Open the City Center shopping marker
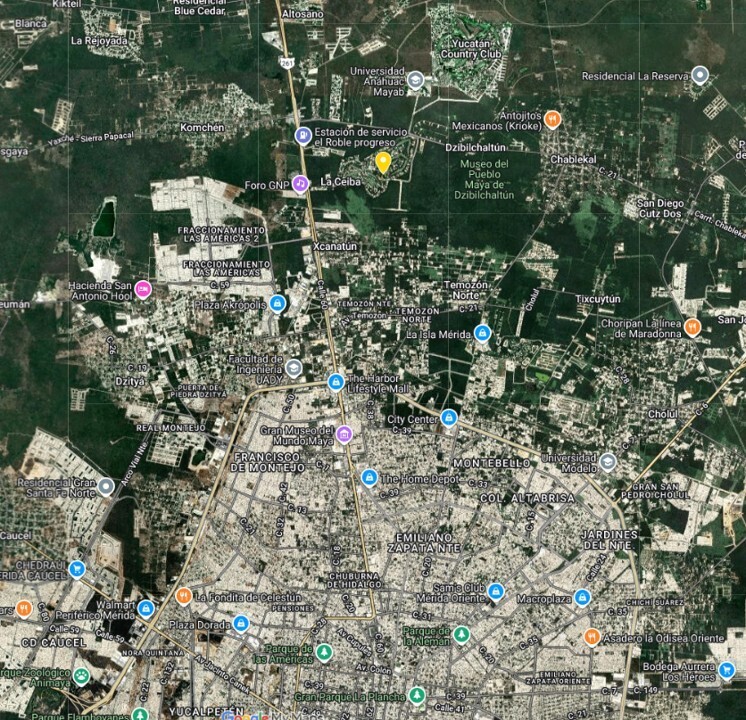The height and width of the screenshot is (720, 746). click(449, 418)
